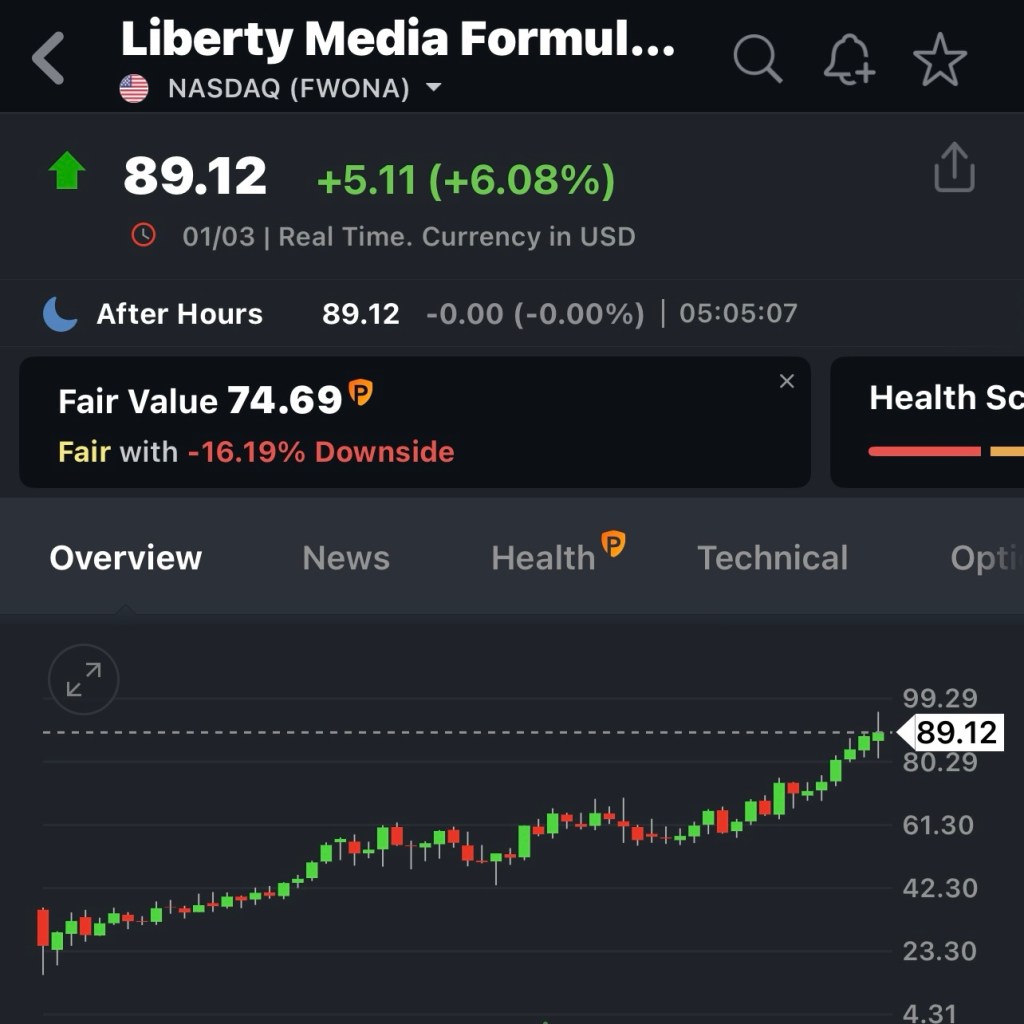Switch to the News tab

[x=346, y=558]
